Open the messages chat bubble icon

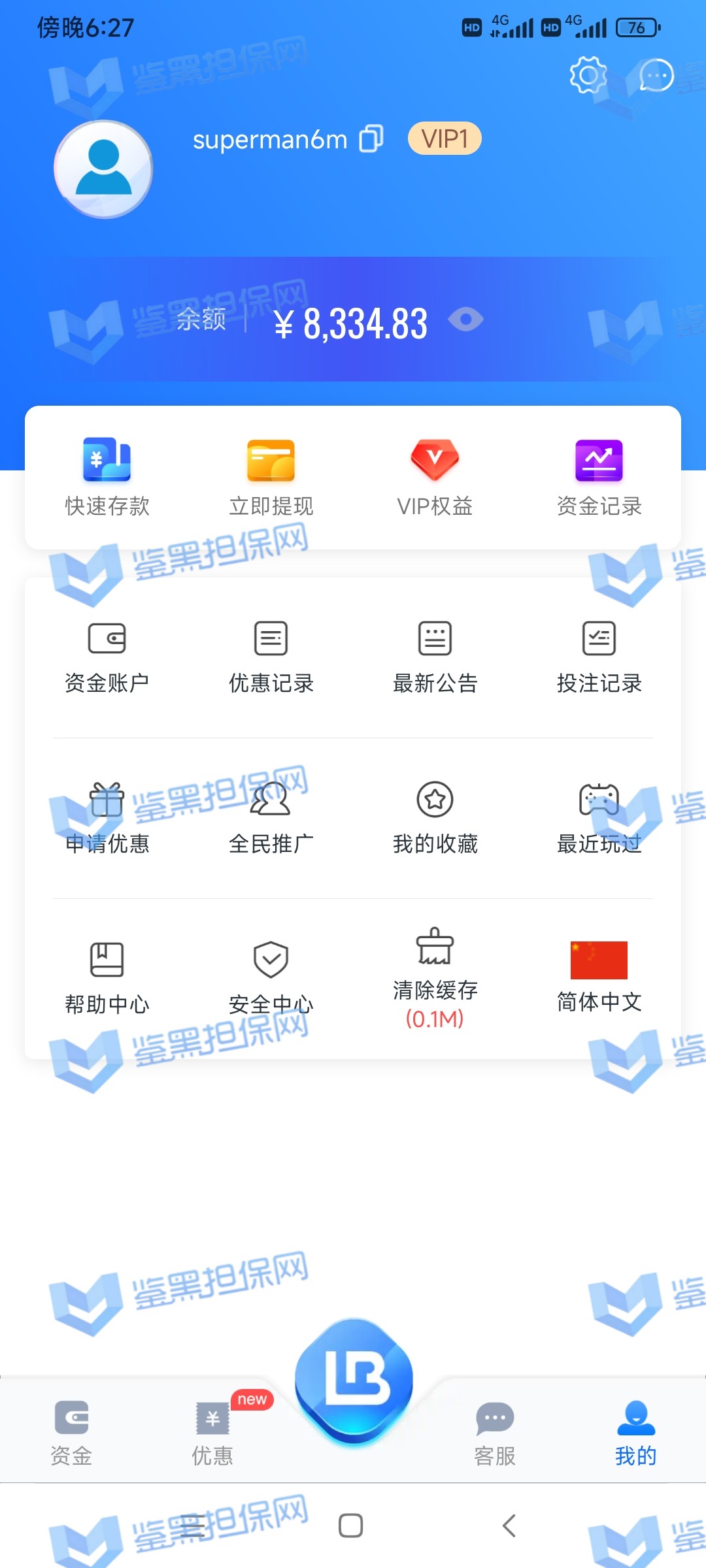pos(656,75)
